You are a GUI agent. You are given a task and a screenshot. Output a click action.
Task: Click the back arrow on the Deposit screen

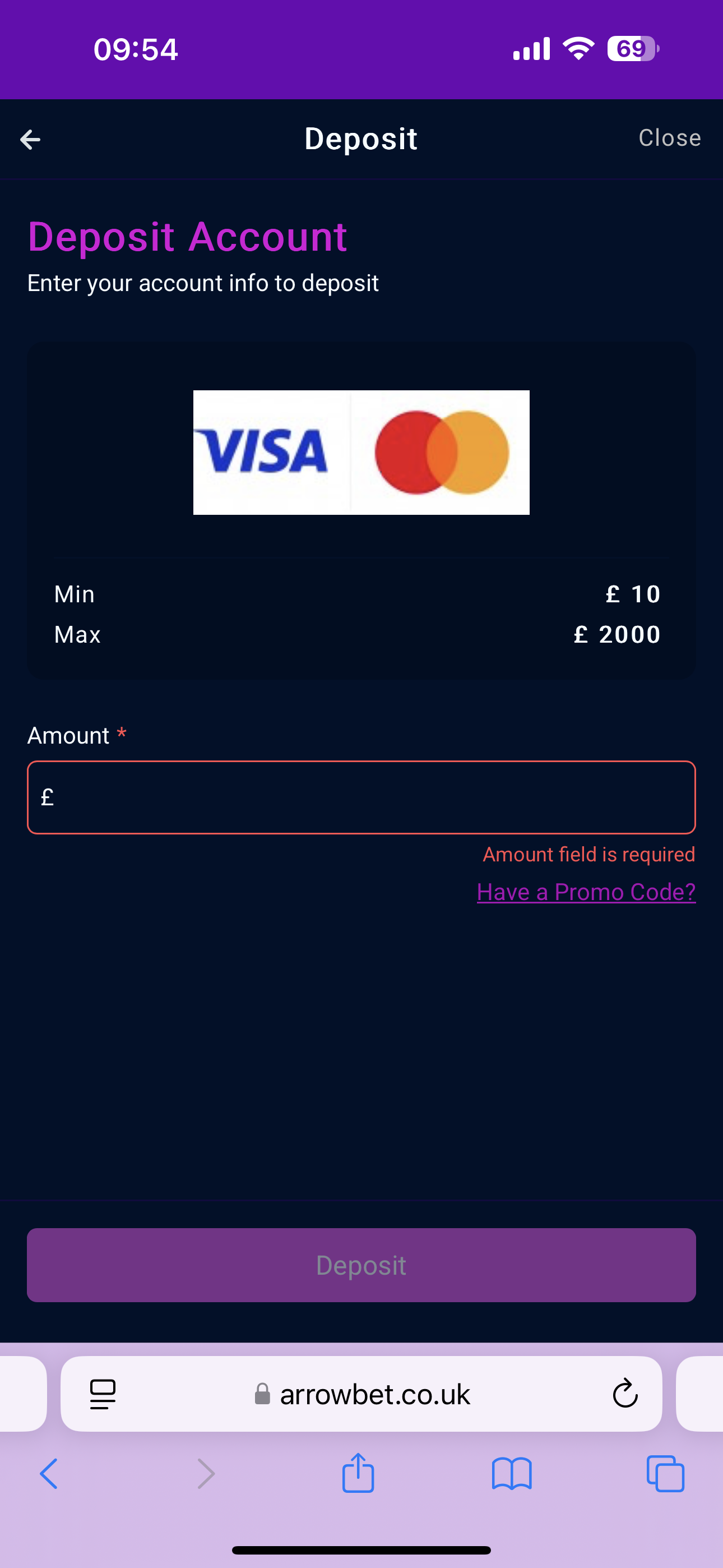point(30,140)
